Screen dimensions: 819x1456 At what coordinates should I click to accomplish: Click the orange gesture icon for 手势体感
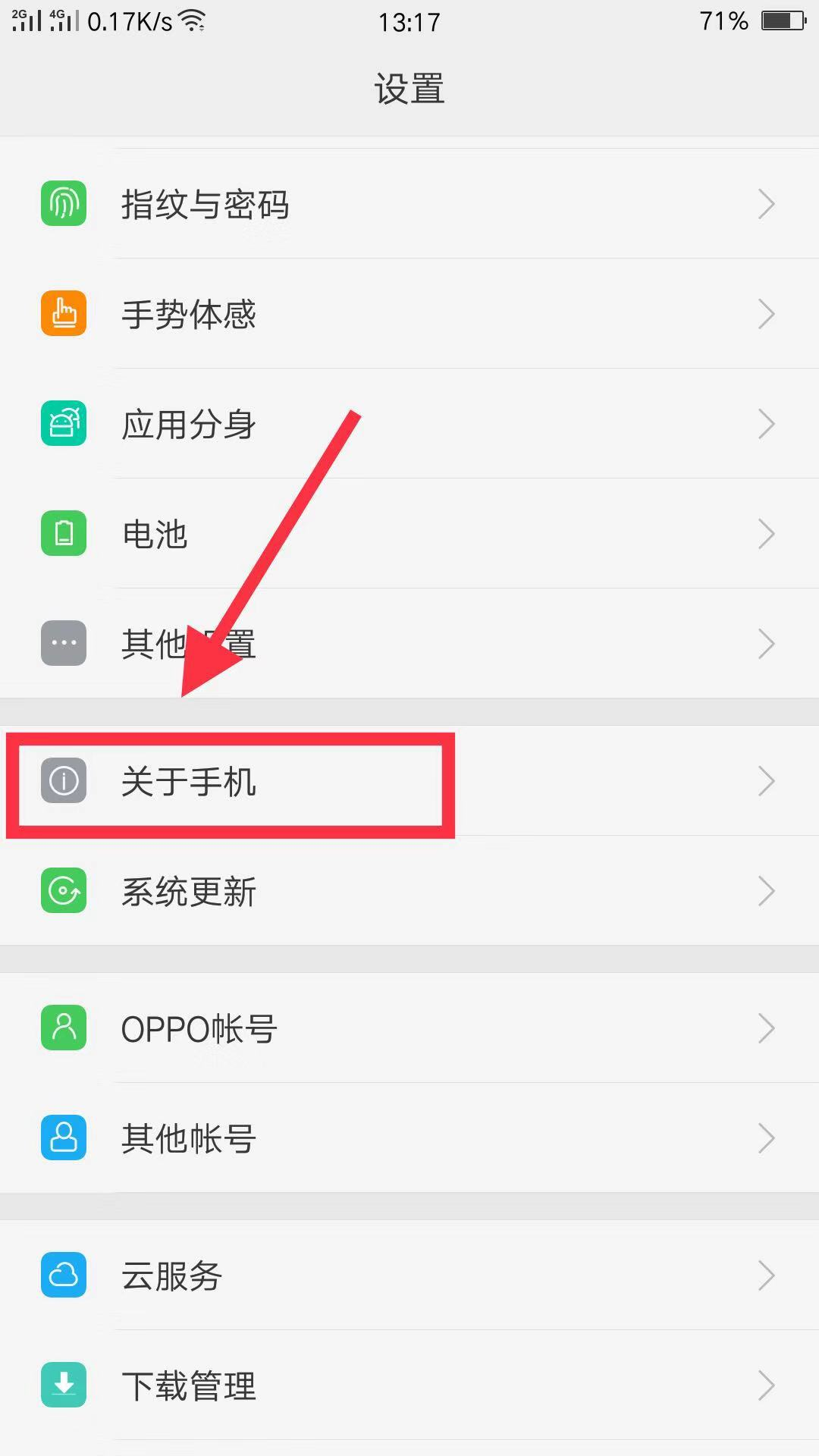click(x=64, y=313)
